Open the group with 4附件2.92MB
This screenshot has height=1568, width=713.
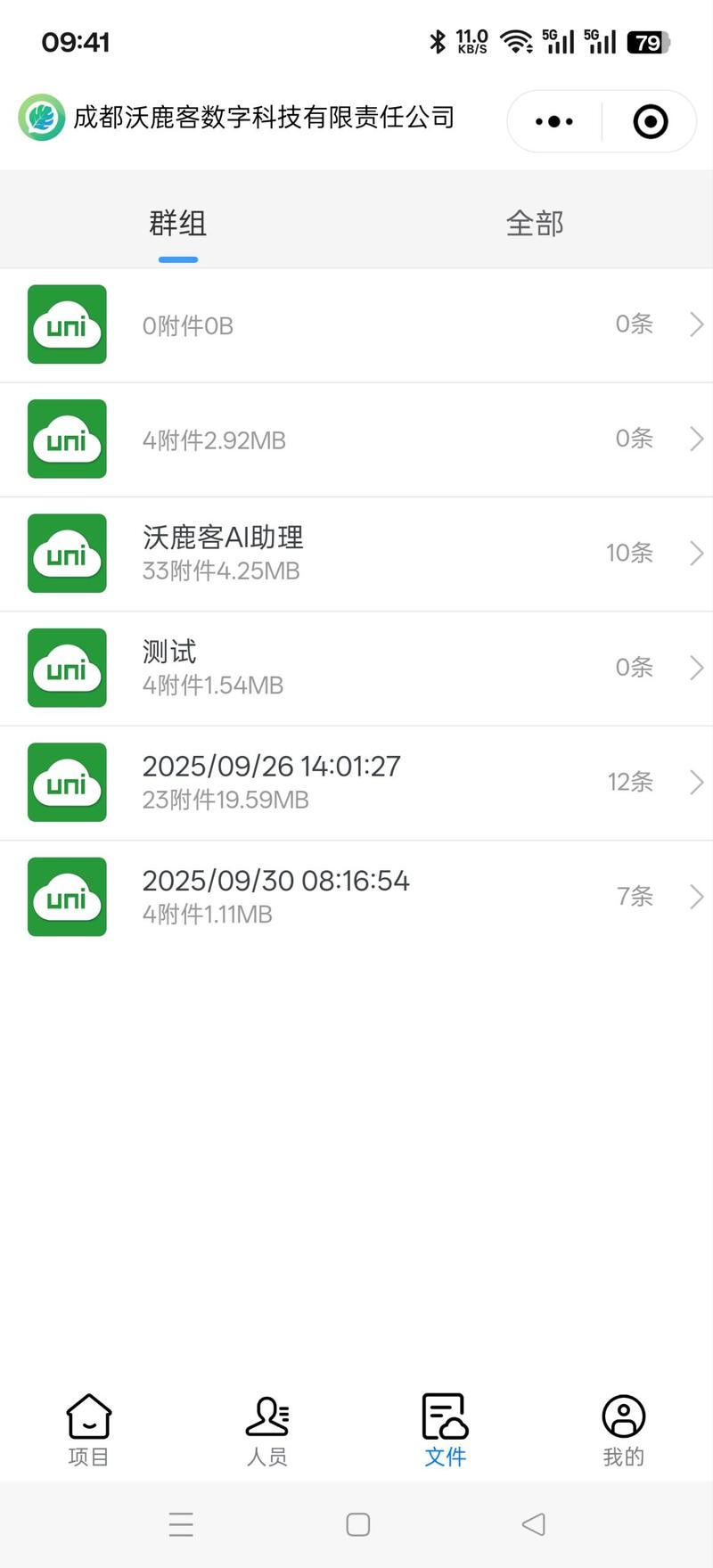[x=356, y=439]
